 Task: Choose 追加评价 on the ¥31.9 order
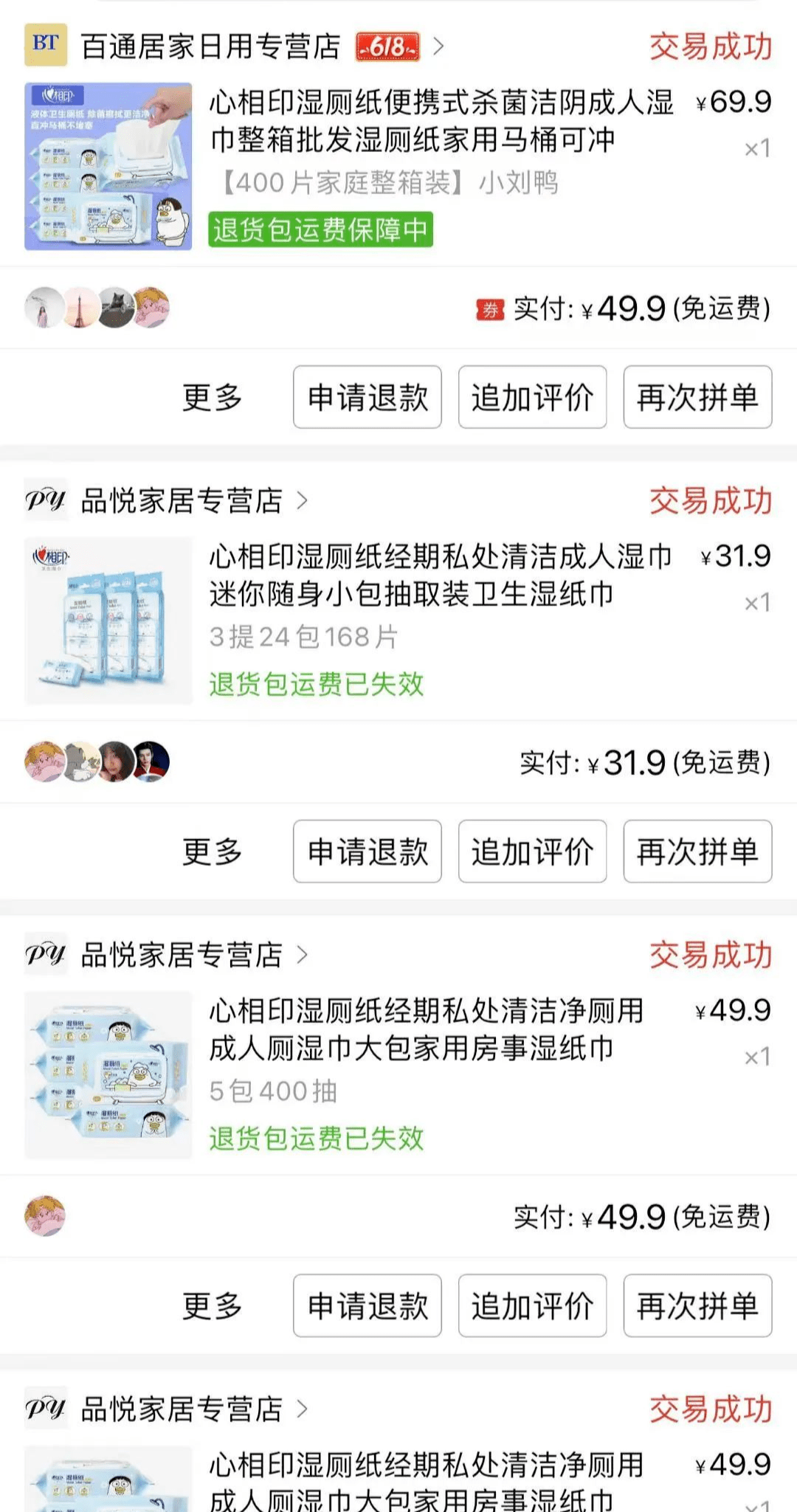pos(532,852)
